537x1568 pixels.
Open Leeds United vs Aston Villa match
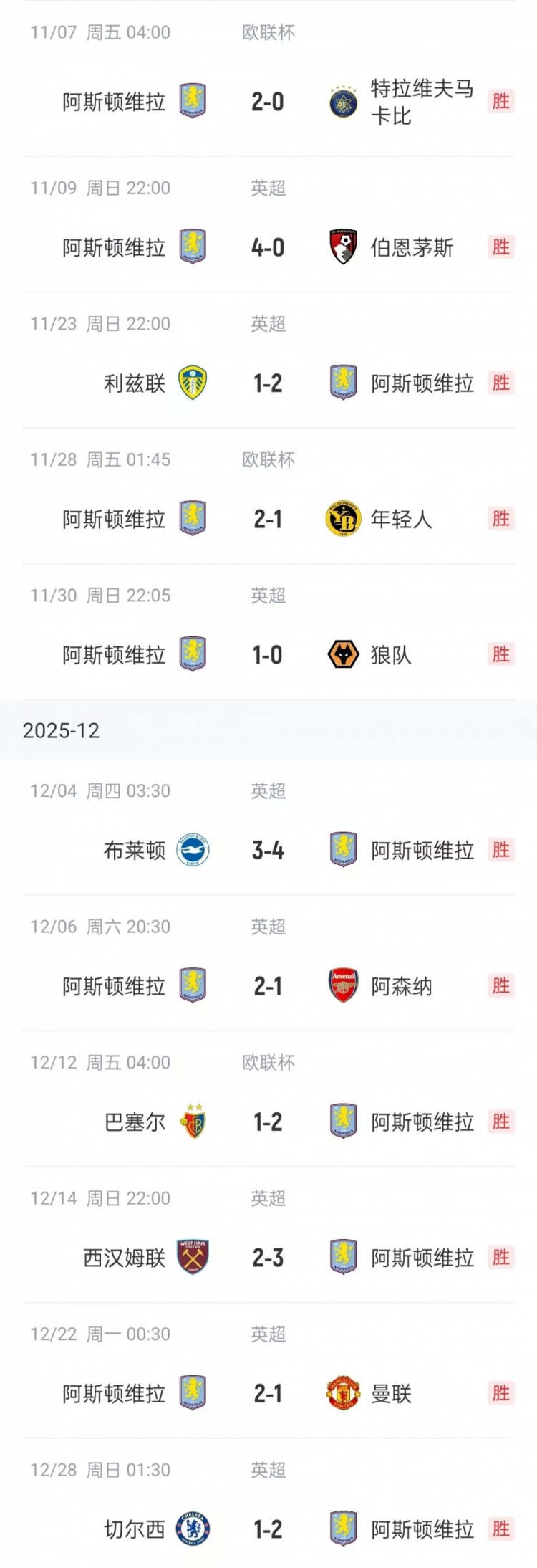268,383
